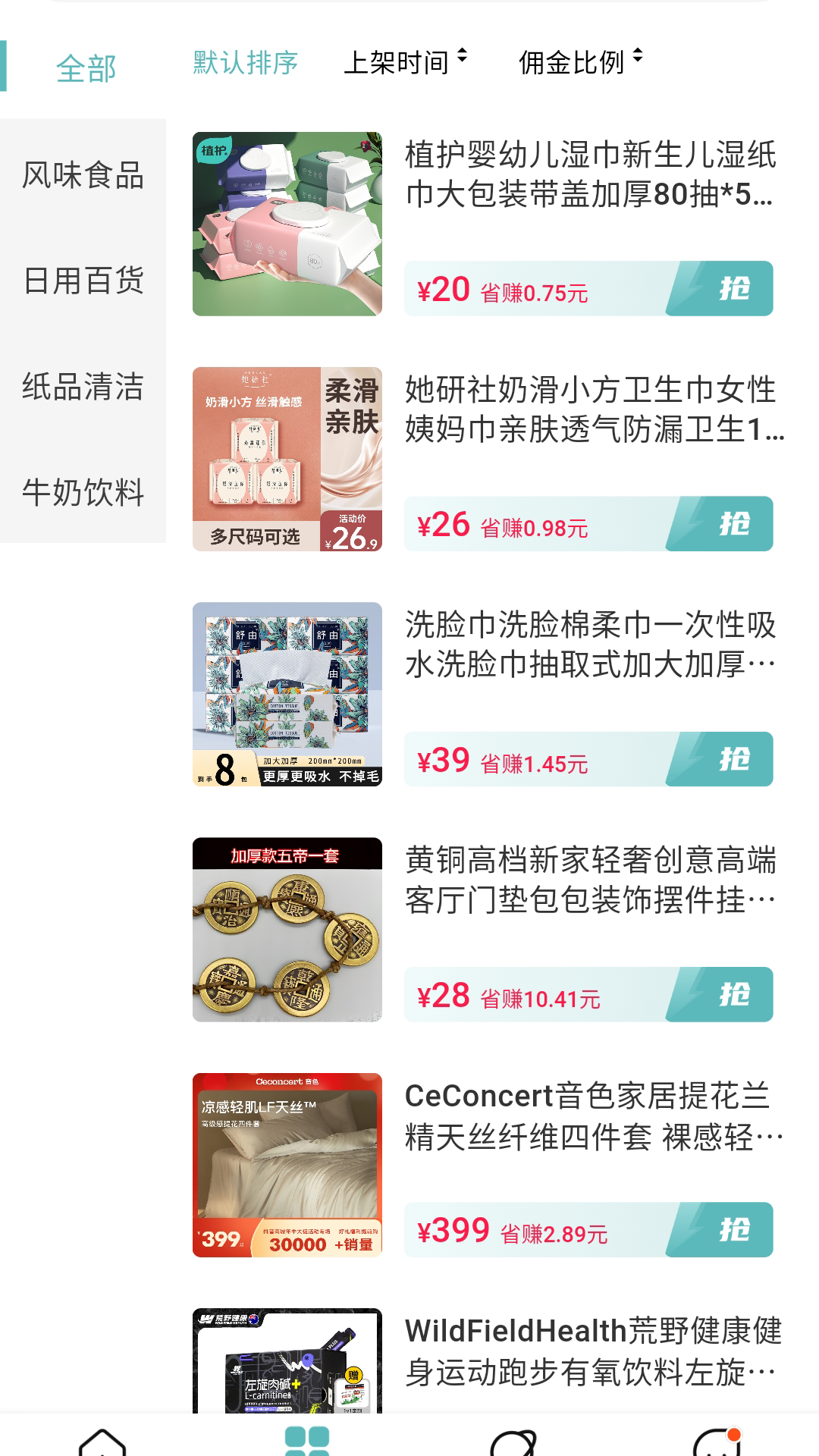Open the 植护湿巾 product image
Image resolution: width=819 pixels, height=1456 pixels.
(x=287, y=224)
